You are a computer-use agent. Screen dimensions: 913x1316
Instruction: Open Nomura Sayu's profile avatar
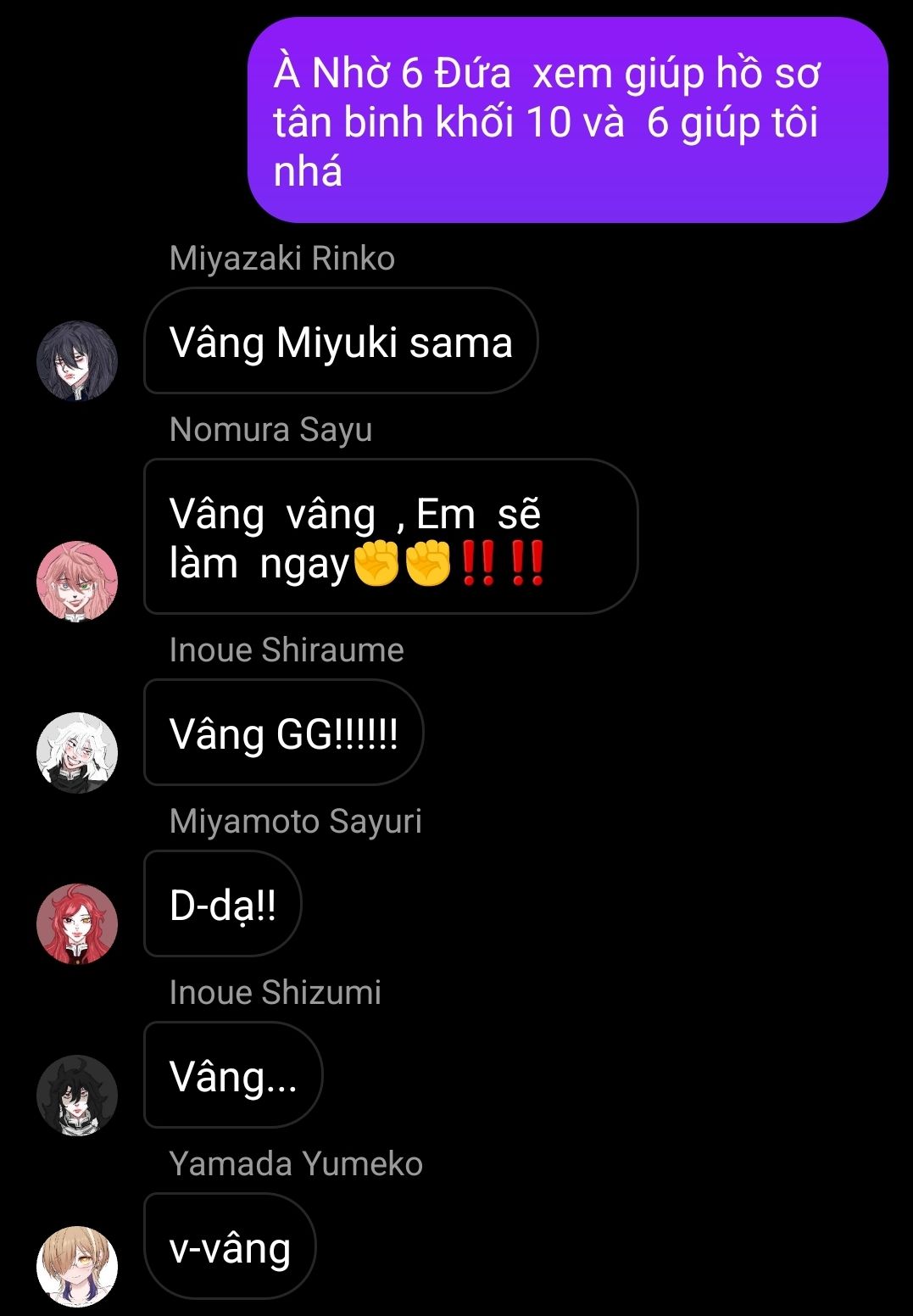pos(77,581)
